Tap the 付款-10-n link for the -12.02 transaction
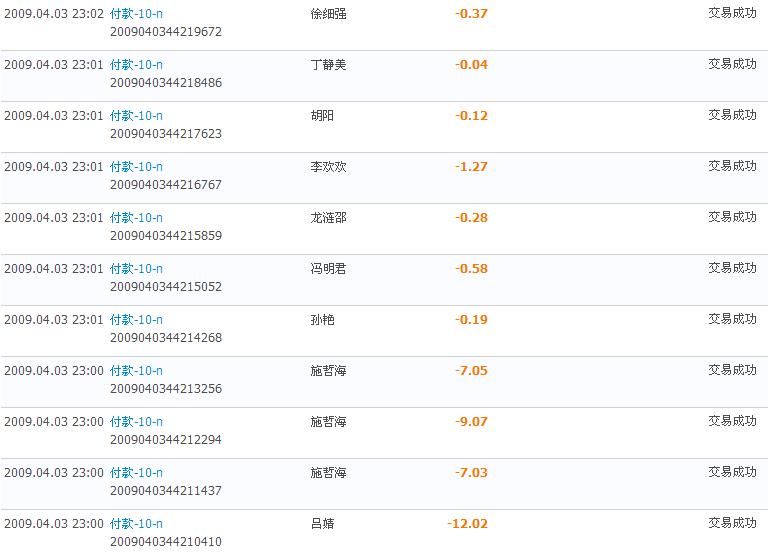768x559 pixels. pyautogui.click(x=136, y=524)
